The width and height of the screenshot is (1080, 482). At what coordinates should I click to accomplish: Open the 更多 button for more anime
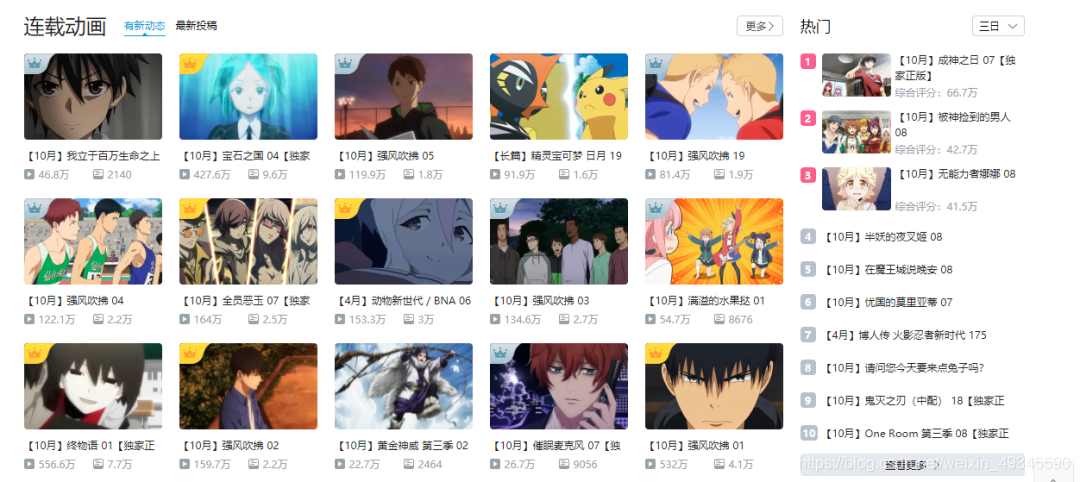tap(758, 26)
